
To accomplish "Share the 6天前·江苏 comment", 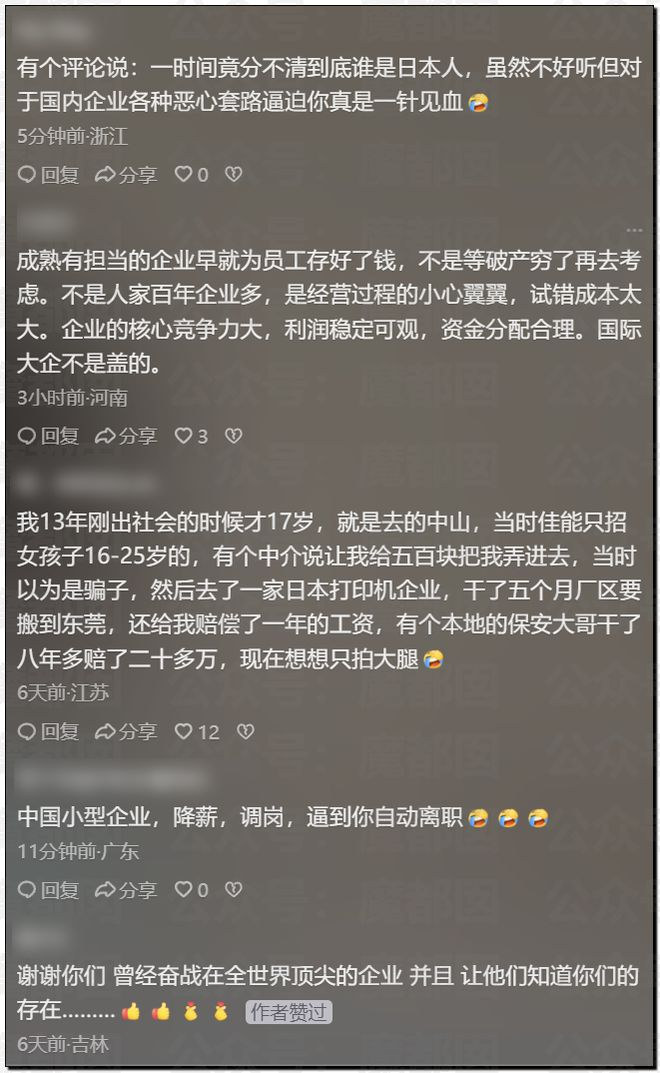I will coord(126,732).
